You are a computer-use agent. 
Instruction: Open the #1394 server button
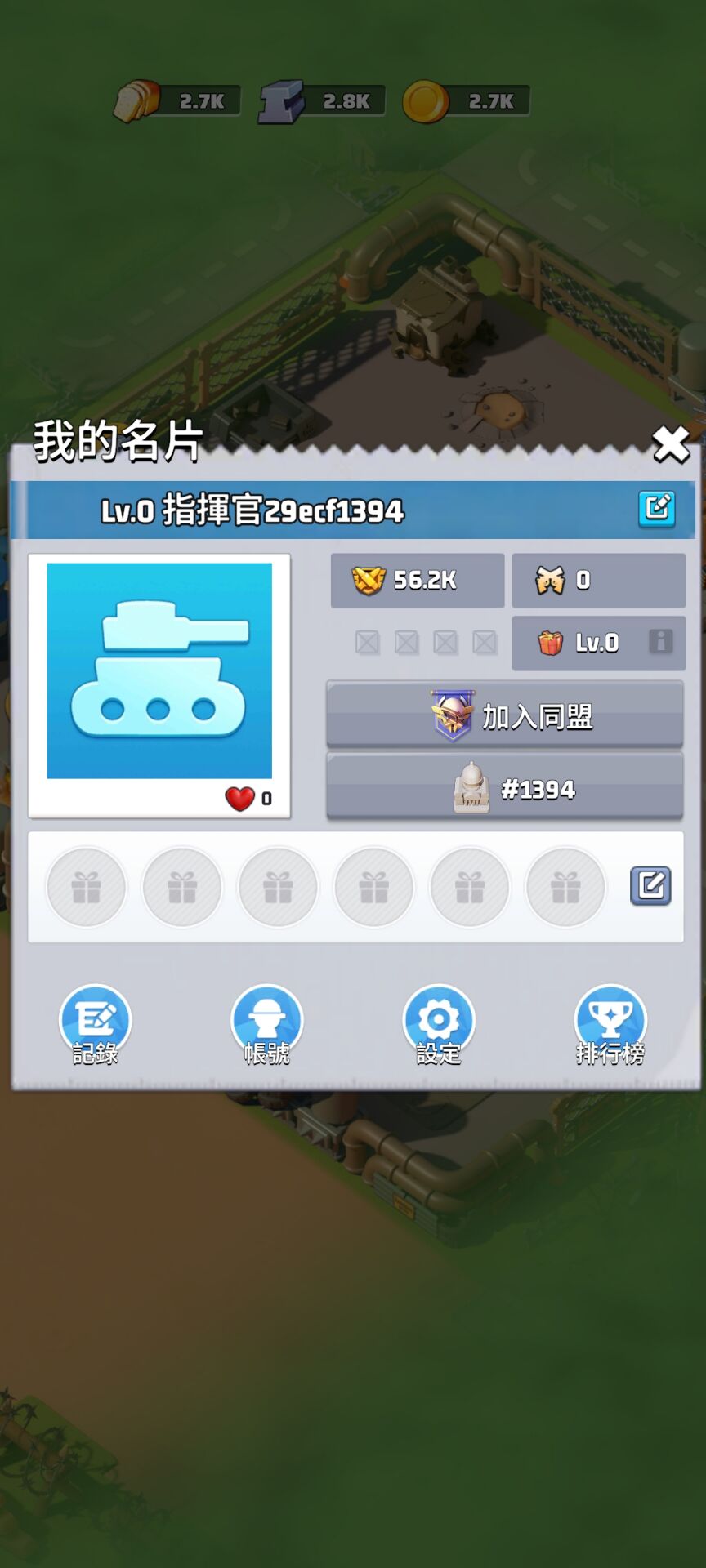pos(505,788)
